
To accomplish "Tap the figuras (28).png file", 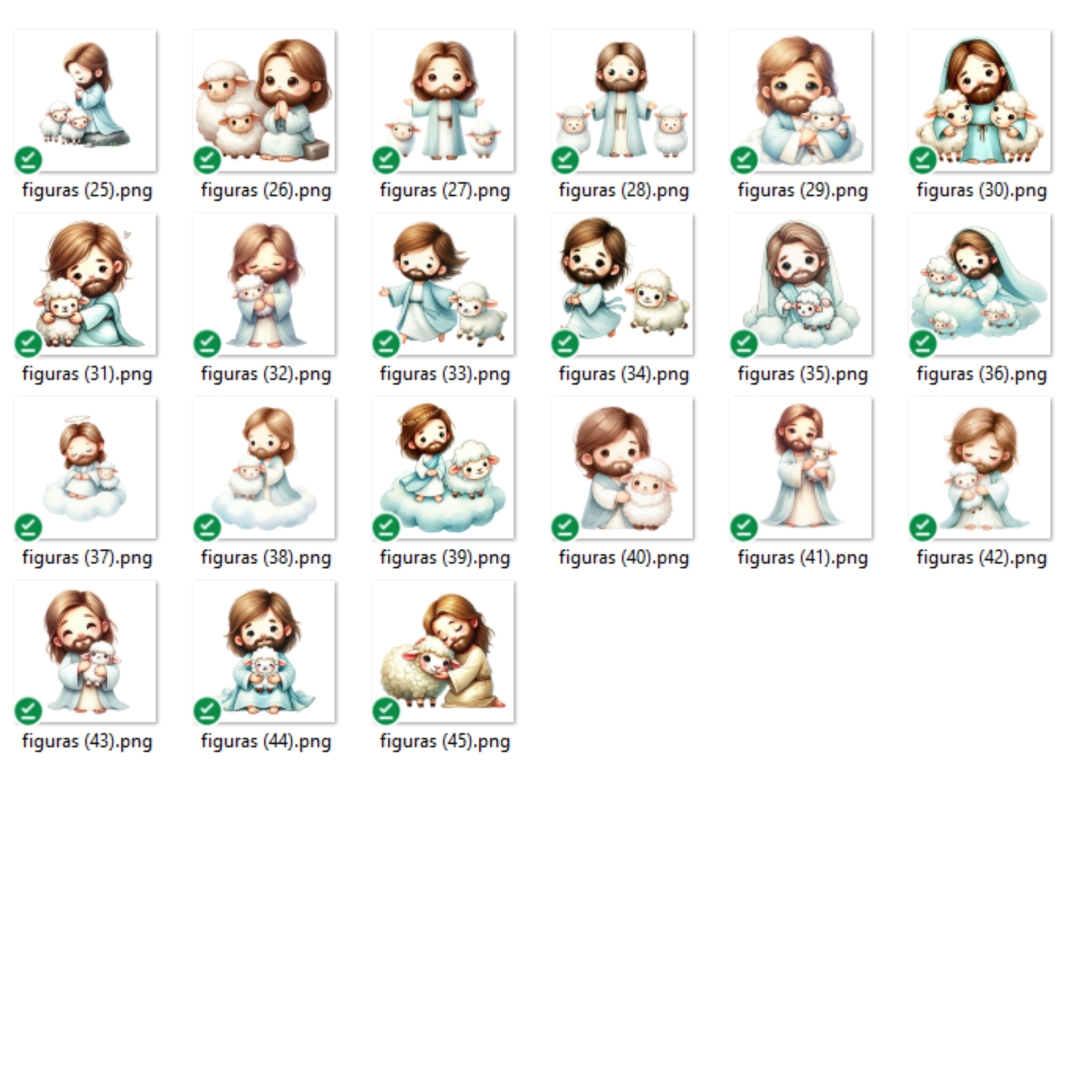I will tap(622, 101).
